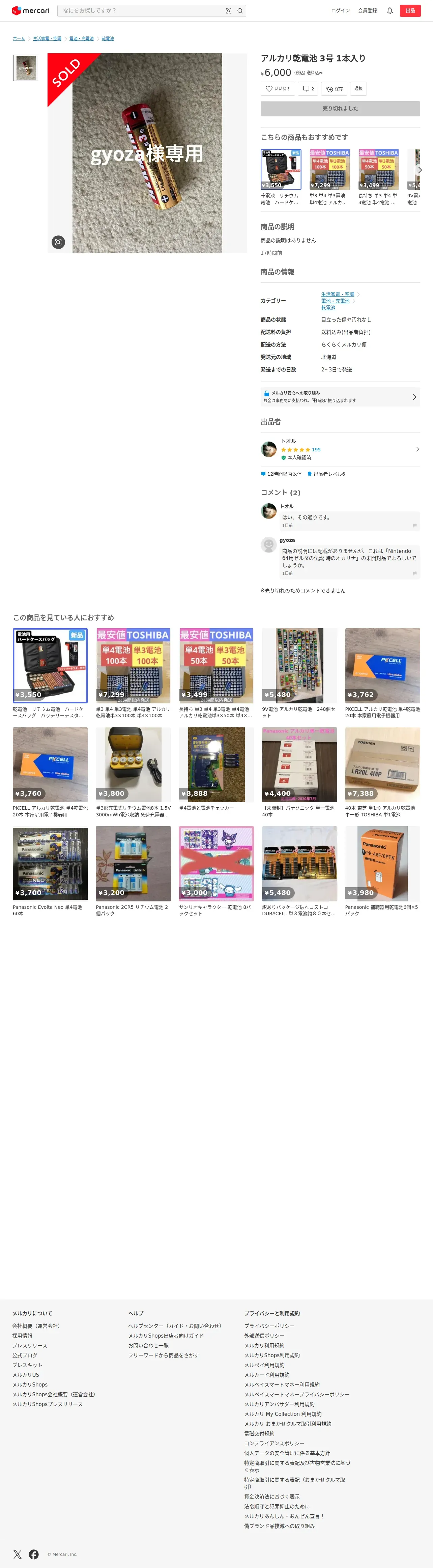Screen dimensions: 433x1568
Task: Open the ¥8,888 単4電池と電池チェッカー item
Action: point(216,769)
